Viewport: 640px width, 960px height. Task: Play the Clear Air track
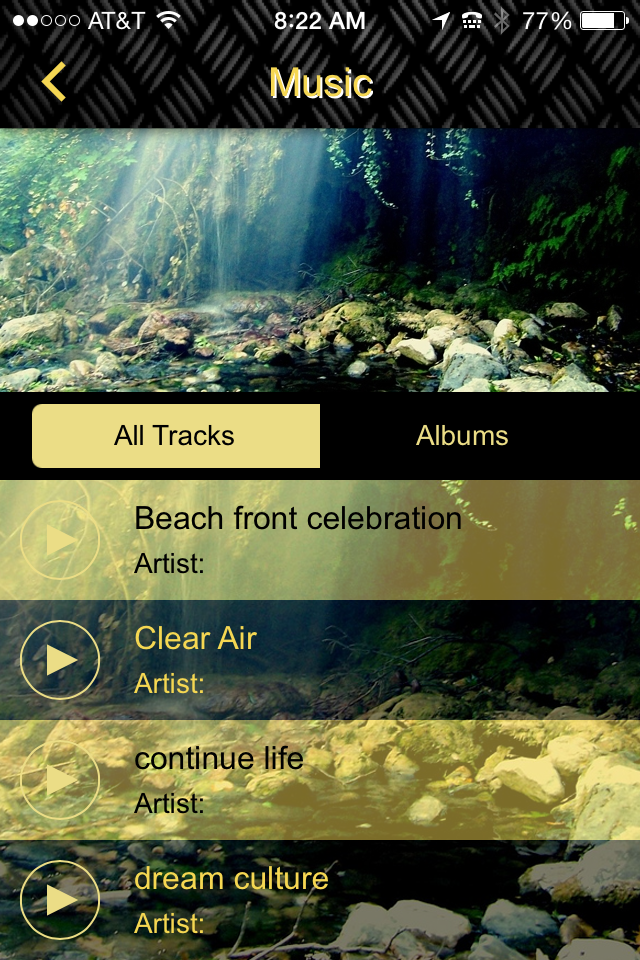(60, 660)
